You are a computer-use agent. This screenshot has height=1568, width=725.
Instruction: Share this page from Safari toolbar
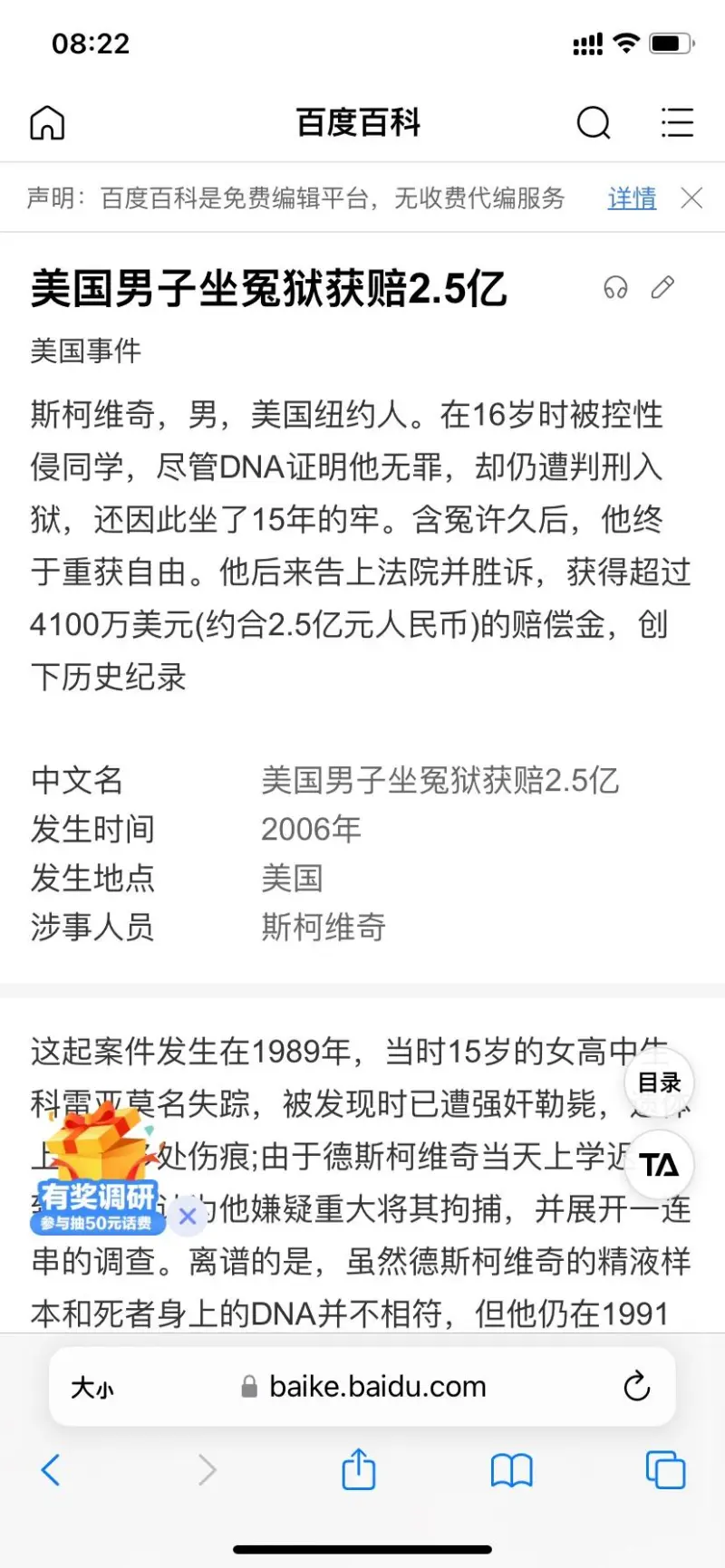(x=358, y=1469)
